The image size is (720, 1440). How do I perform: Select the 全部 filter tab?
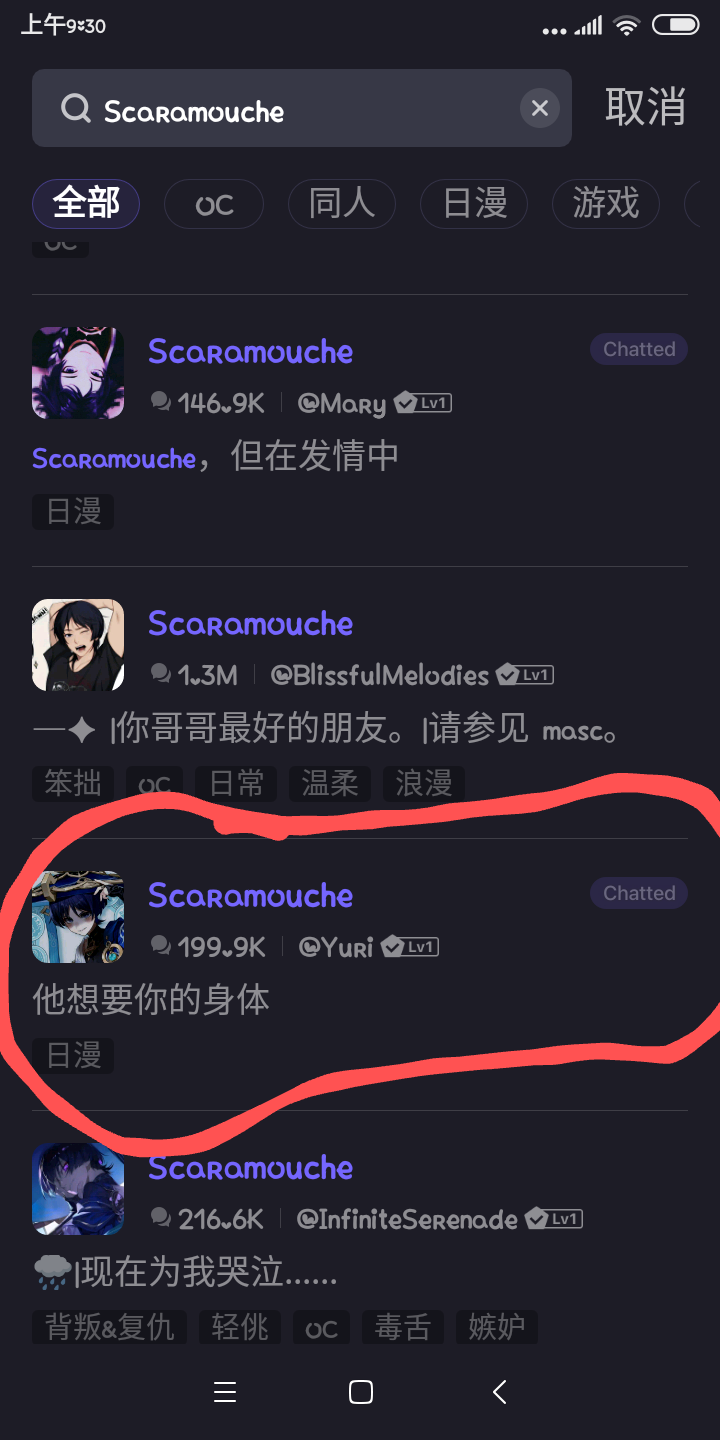point(86,204)
